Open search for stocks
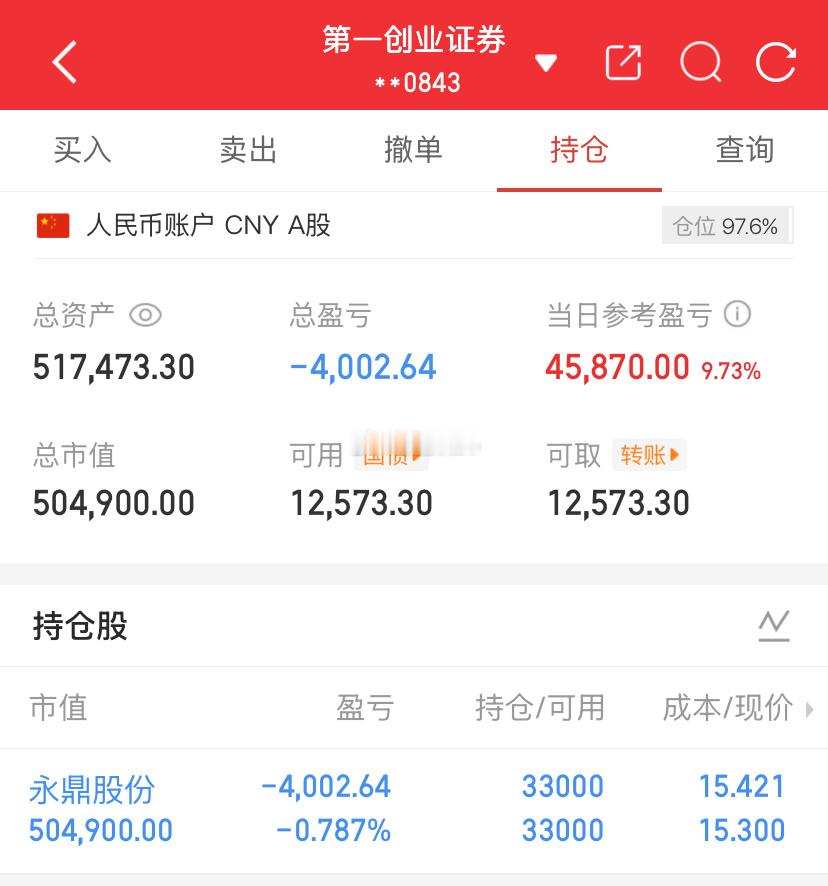Screen dimensions: 828x886 pyautogui.click(x=700, y=61)
